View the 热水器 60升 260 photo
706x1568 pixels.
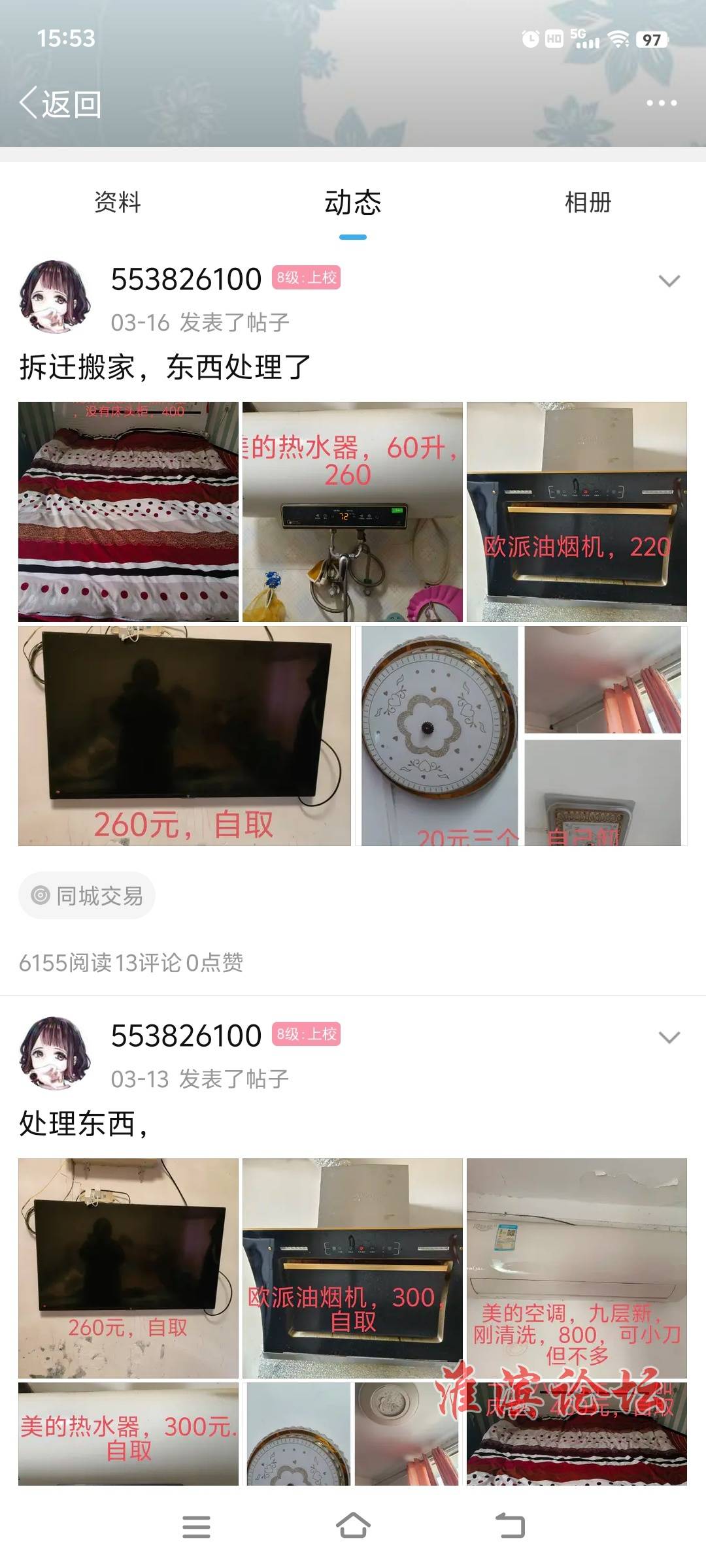[x=352, y=512]
